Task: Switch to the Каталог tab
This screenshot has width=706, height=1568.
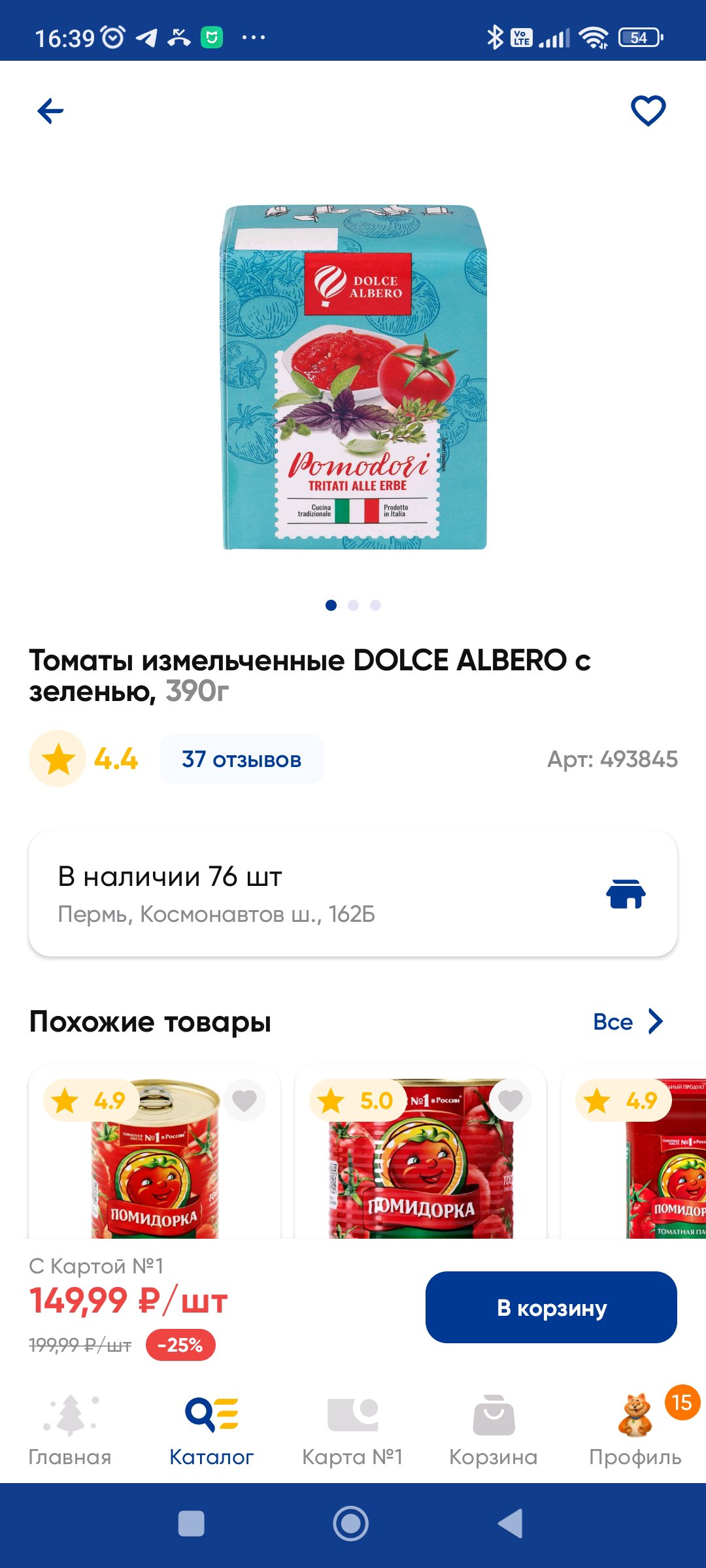Action: [211, 1431]
